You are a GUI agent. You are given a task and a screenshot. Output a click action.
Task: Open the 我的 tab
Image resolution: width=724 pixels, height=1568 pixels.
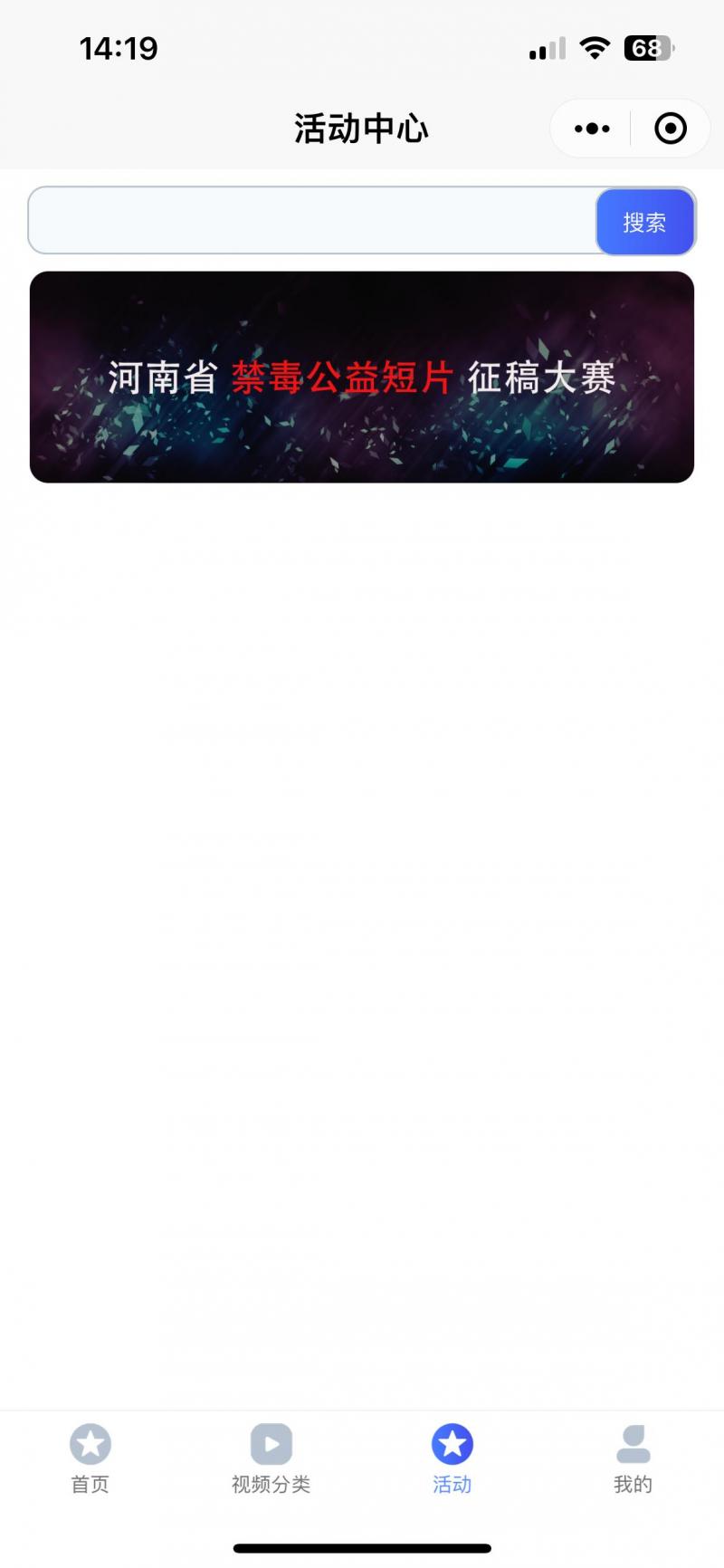coord(633,1458)
